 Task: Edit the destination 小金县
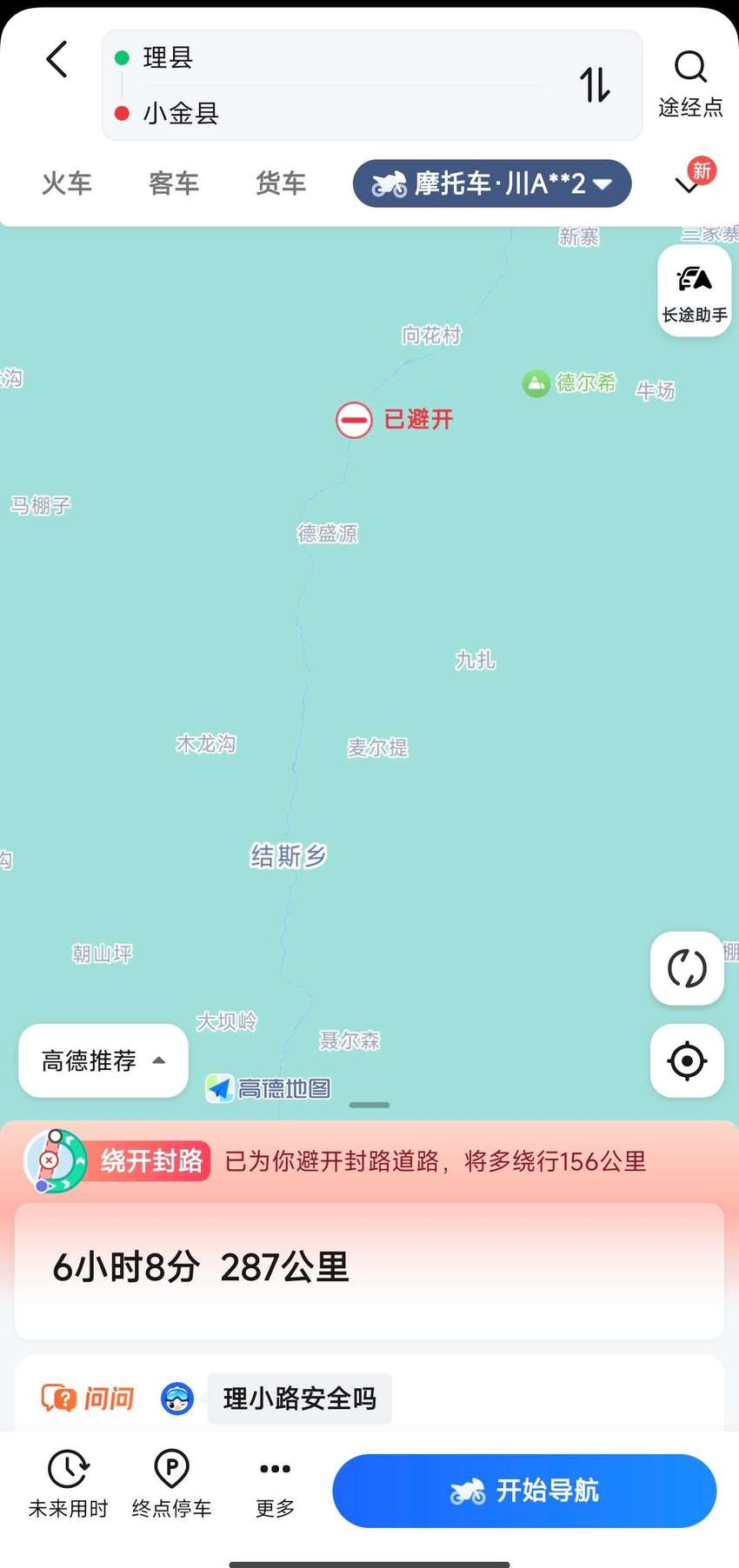(x=330, y=113)
